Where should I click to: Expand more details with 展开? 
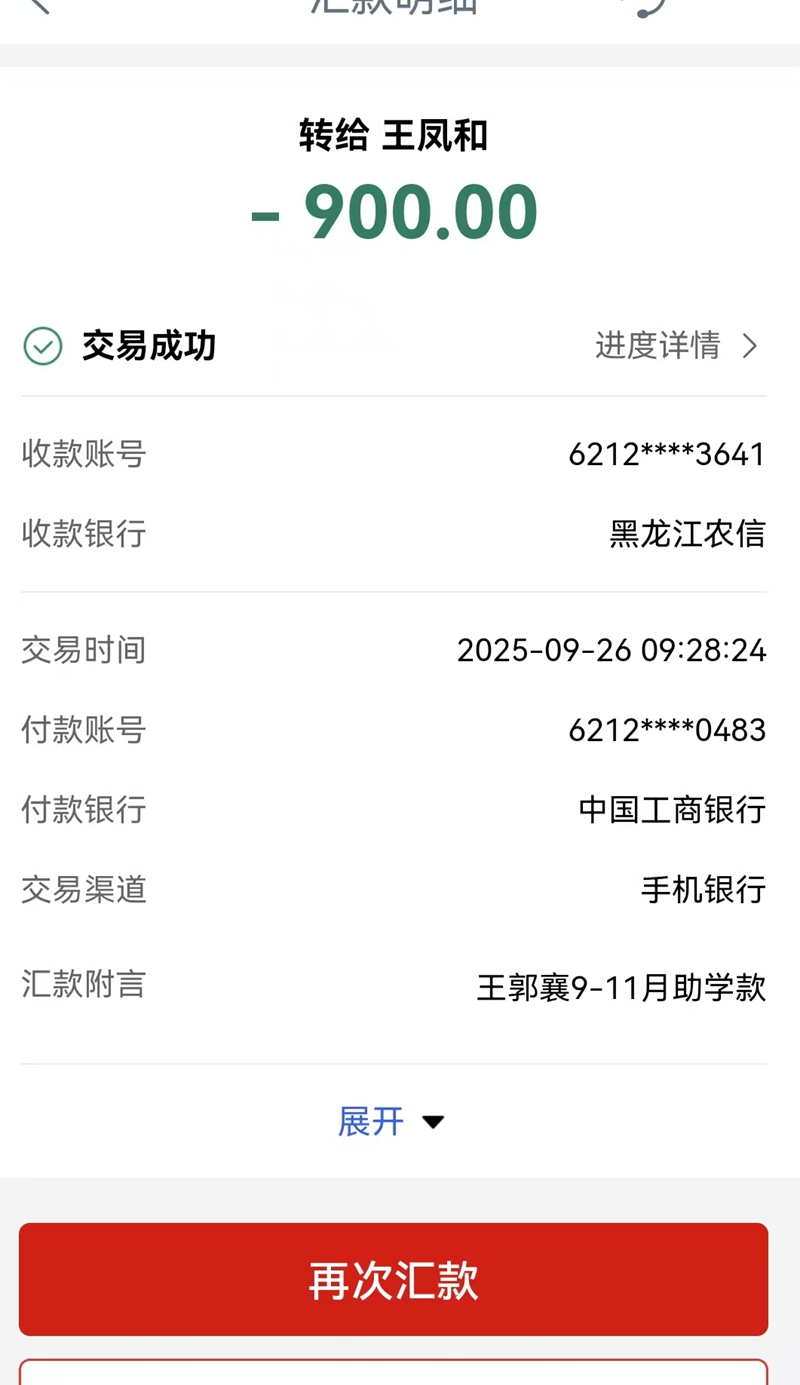click(x=391, y=1122)
